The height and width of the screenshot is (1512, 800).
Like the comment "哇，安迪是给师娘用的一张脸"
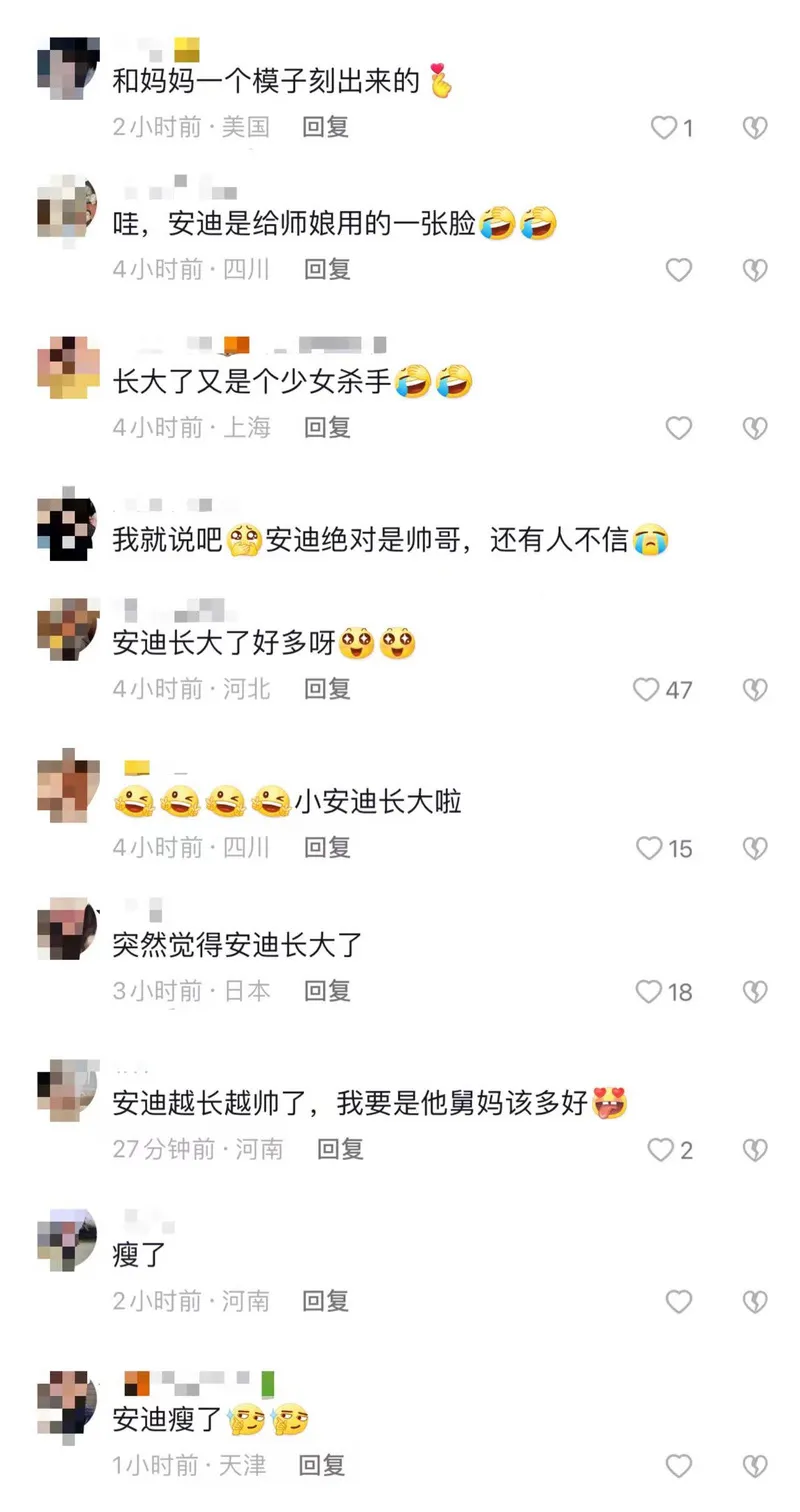coord(679,270)
